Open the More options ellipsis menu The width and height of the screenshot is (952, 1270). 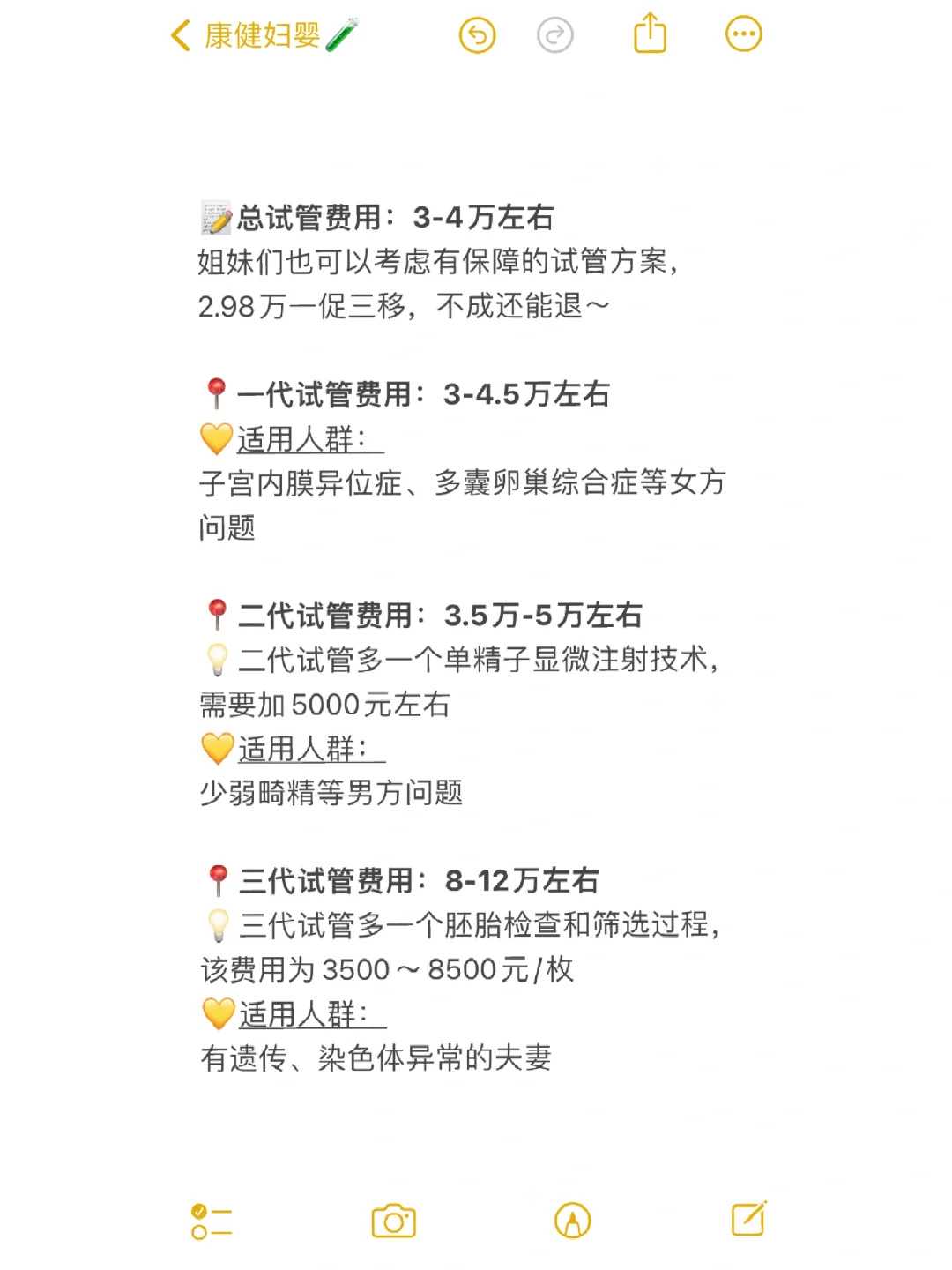743,33
